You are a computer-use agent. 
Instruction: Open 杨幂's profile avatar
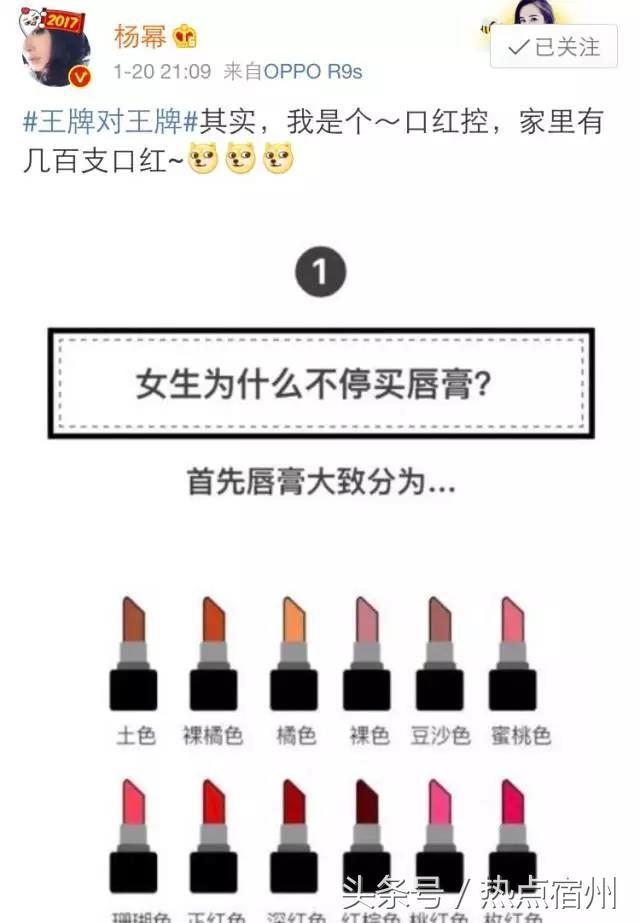point(57,50)
